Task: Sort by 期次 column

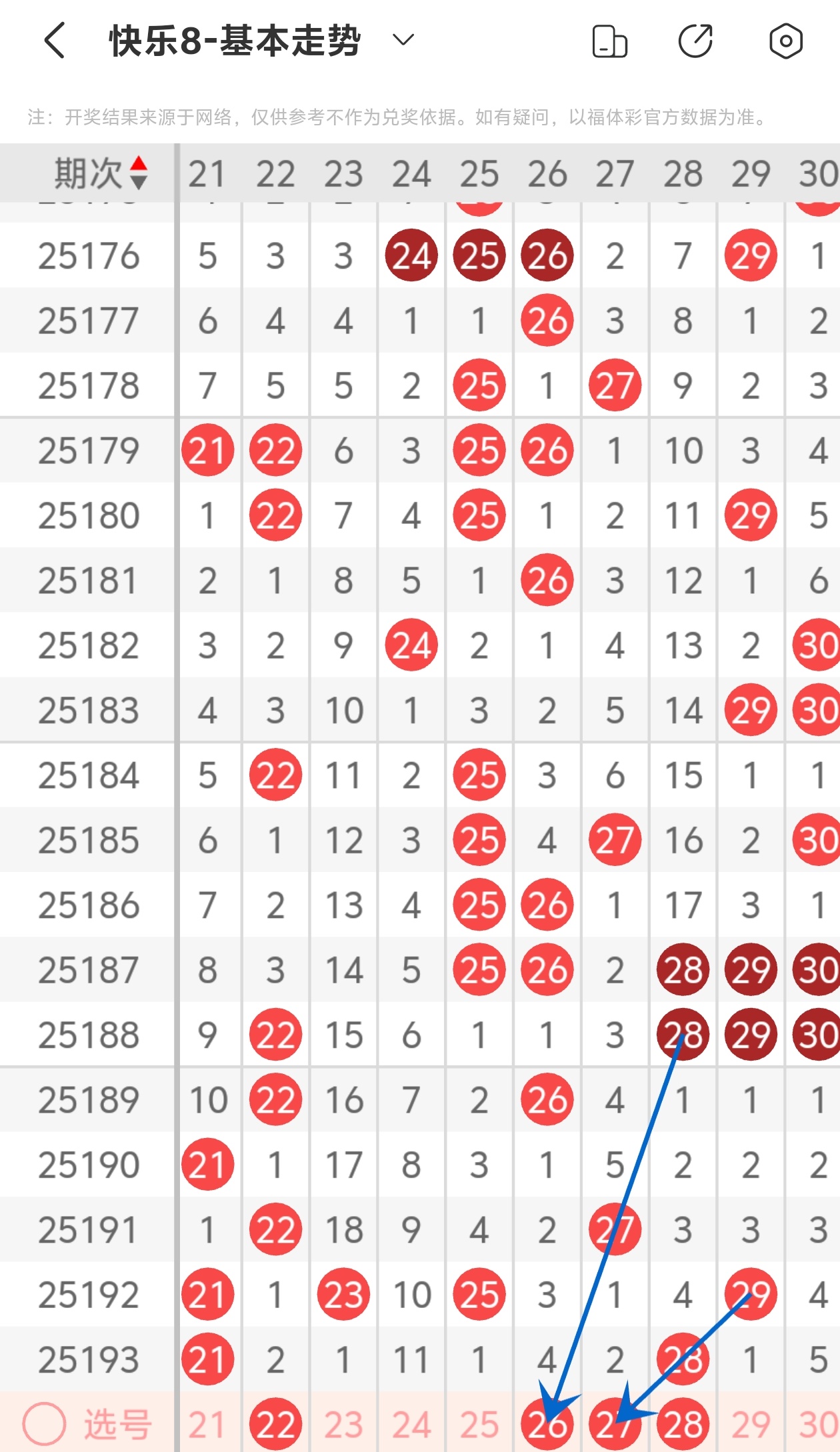Action: [x=100, y=173]
